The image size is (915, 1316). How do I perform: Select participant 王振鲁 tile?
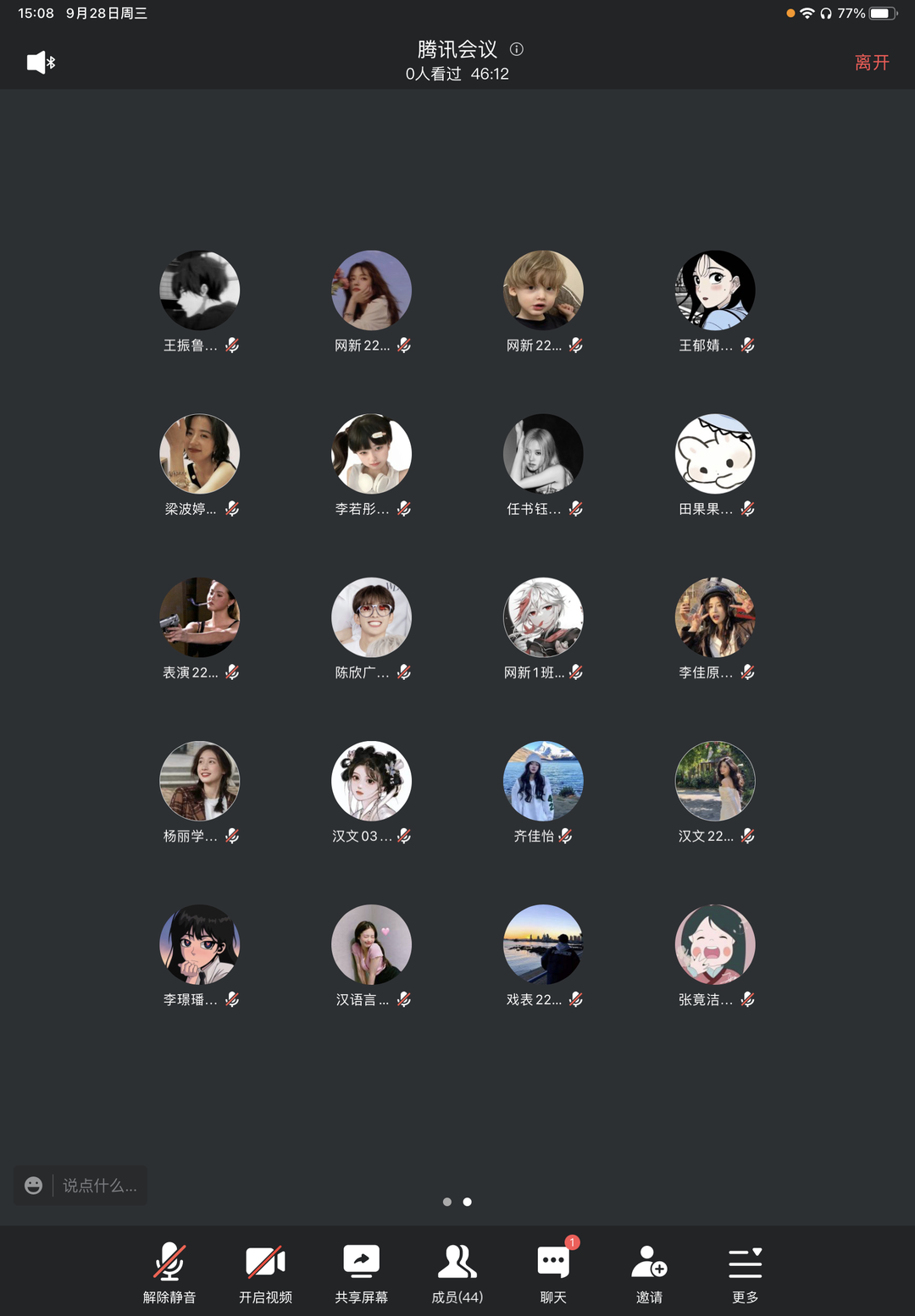point(200,290)
